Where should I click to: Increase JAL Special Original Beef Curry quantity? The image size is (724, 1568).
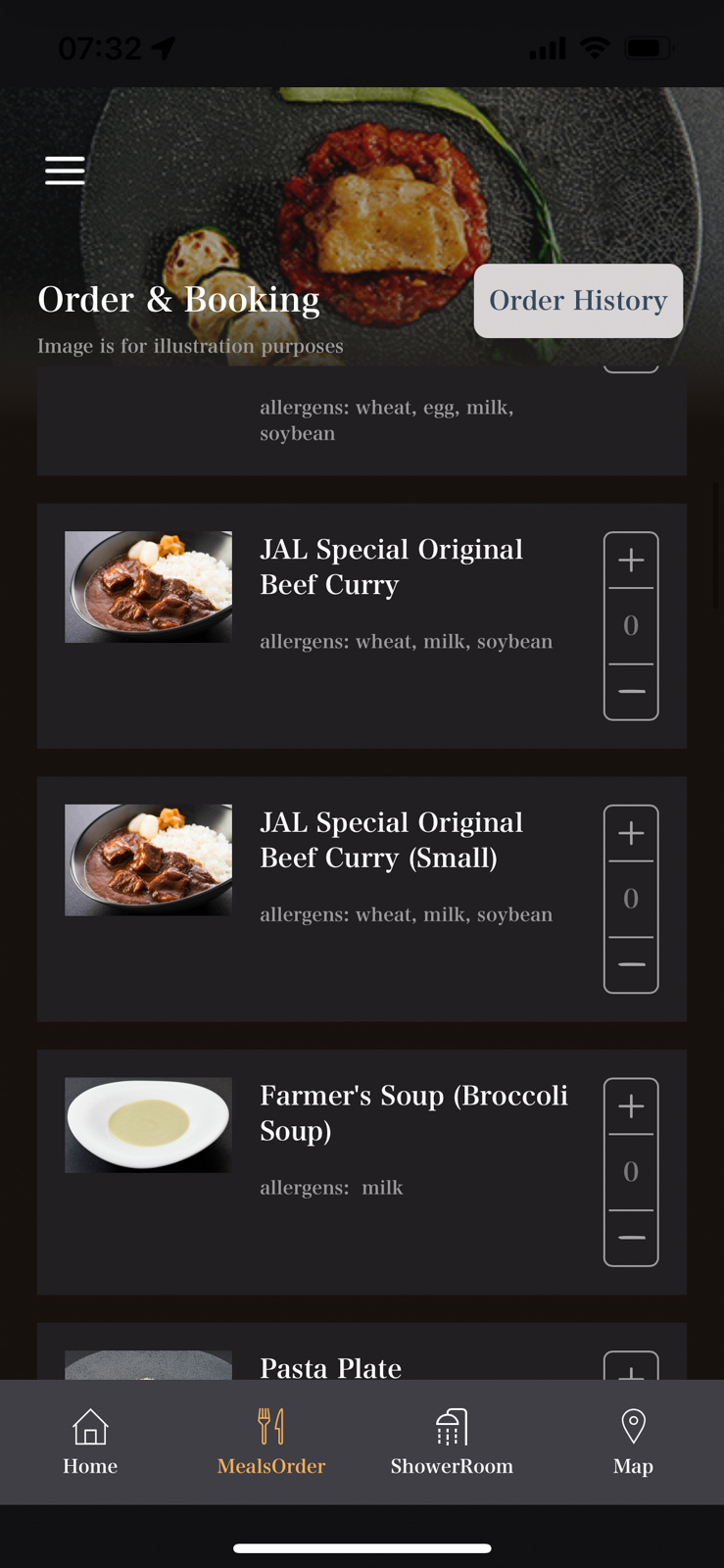(x=631, y=561)
